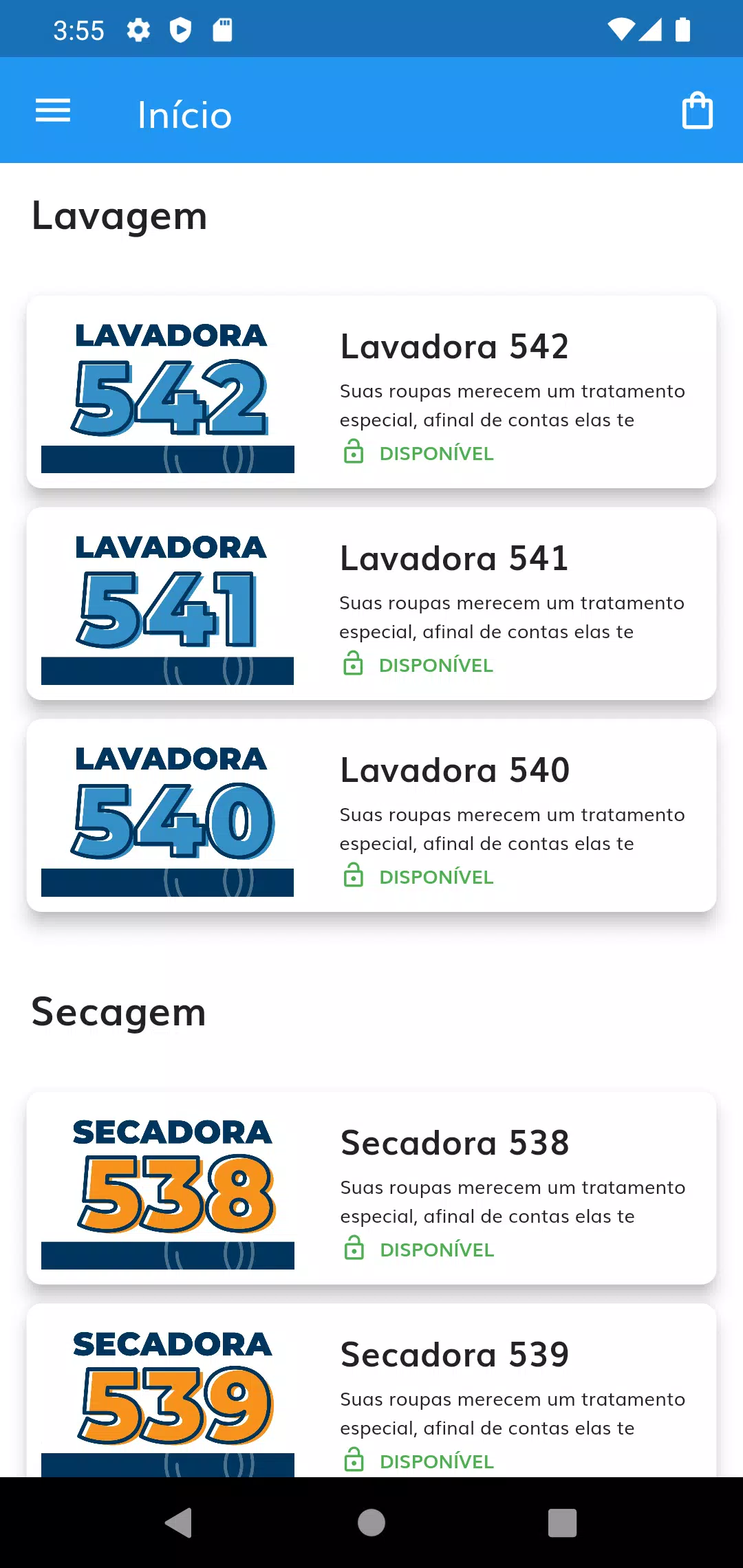Open the shopping bag icon
Screen dimensions: 743x1568
click(x=697, y=111)
